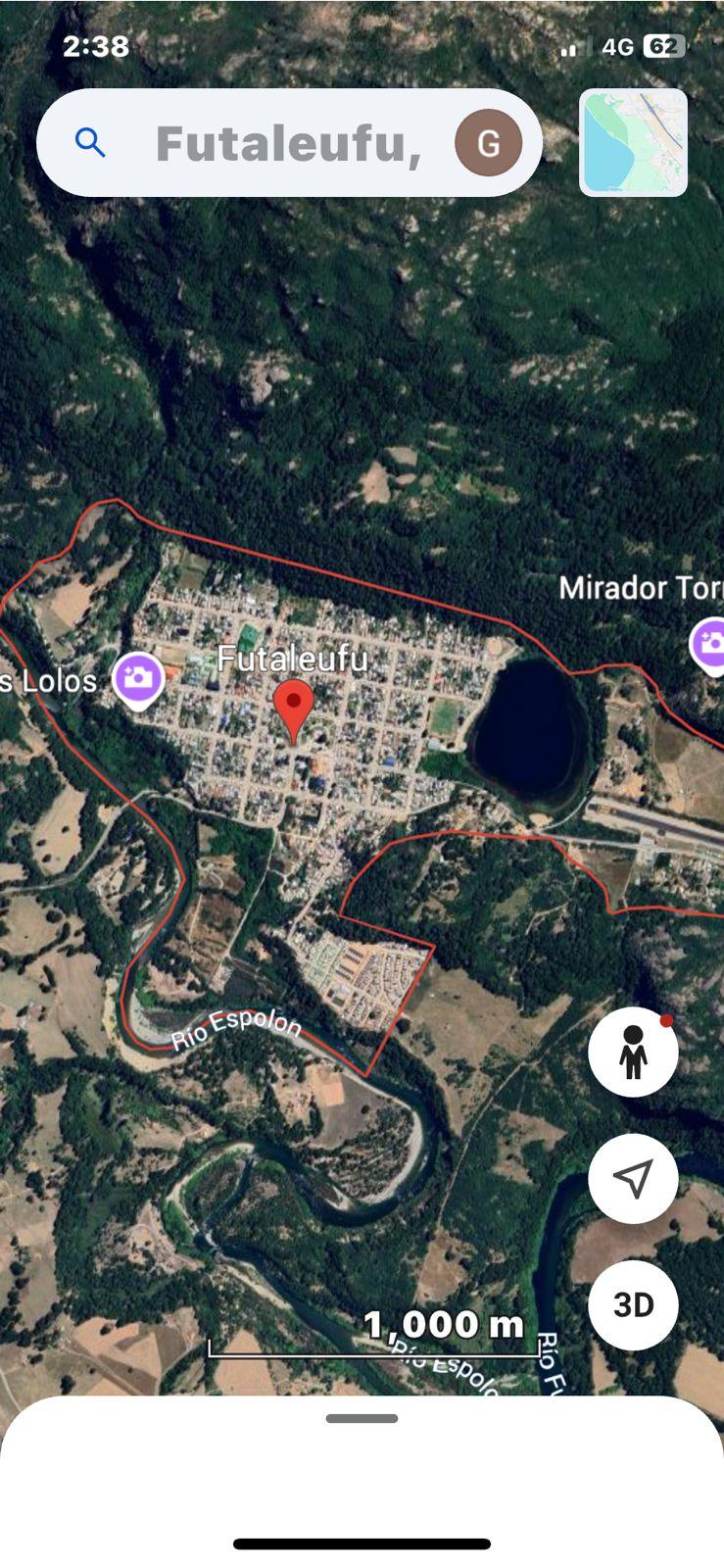This screenshot has width=724, height=1568.
Task: Tap the red Futaleufu location pin
Action: (x=293, y=706)
